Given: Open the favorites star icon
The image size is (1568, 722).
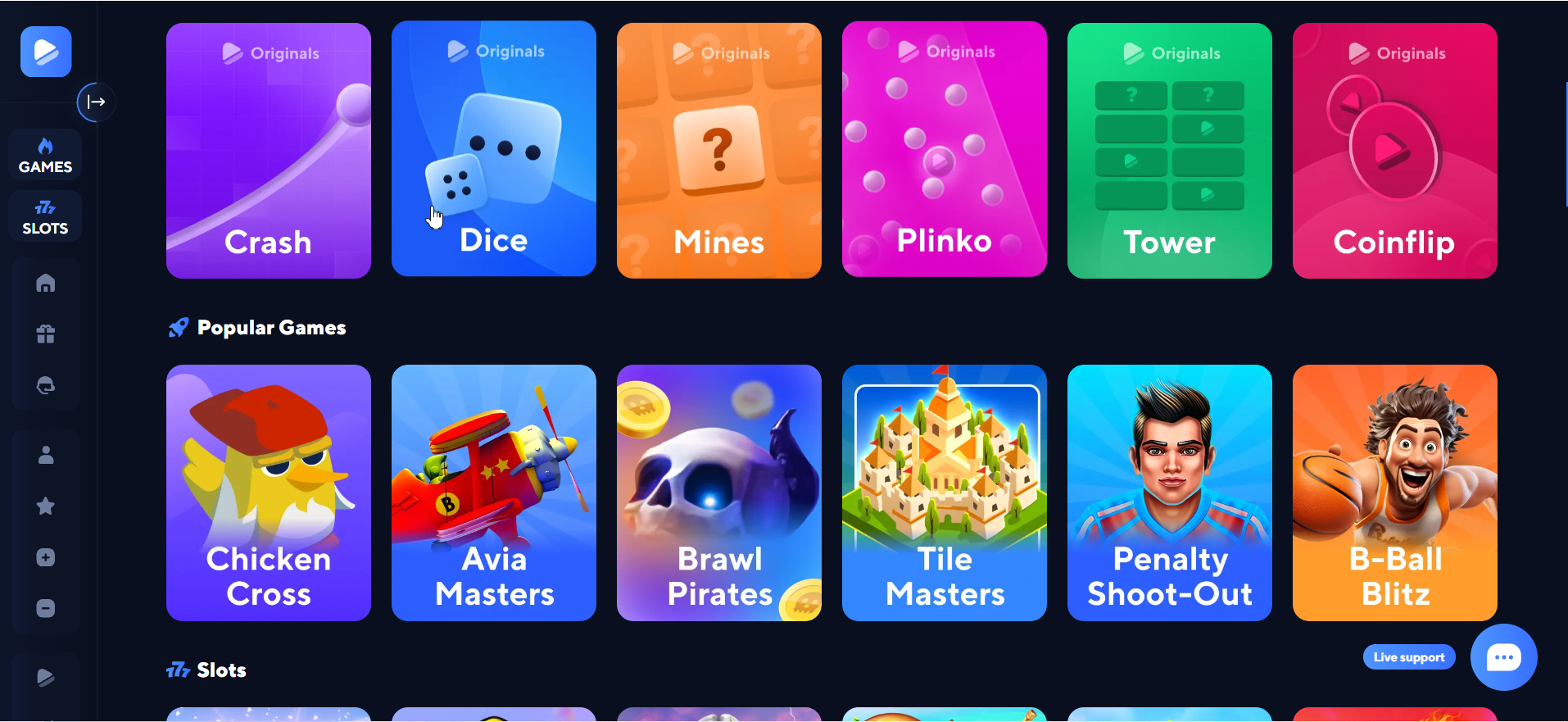Looking at the screenshot, I should point(46,506).
